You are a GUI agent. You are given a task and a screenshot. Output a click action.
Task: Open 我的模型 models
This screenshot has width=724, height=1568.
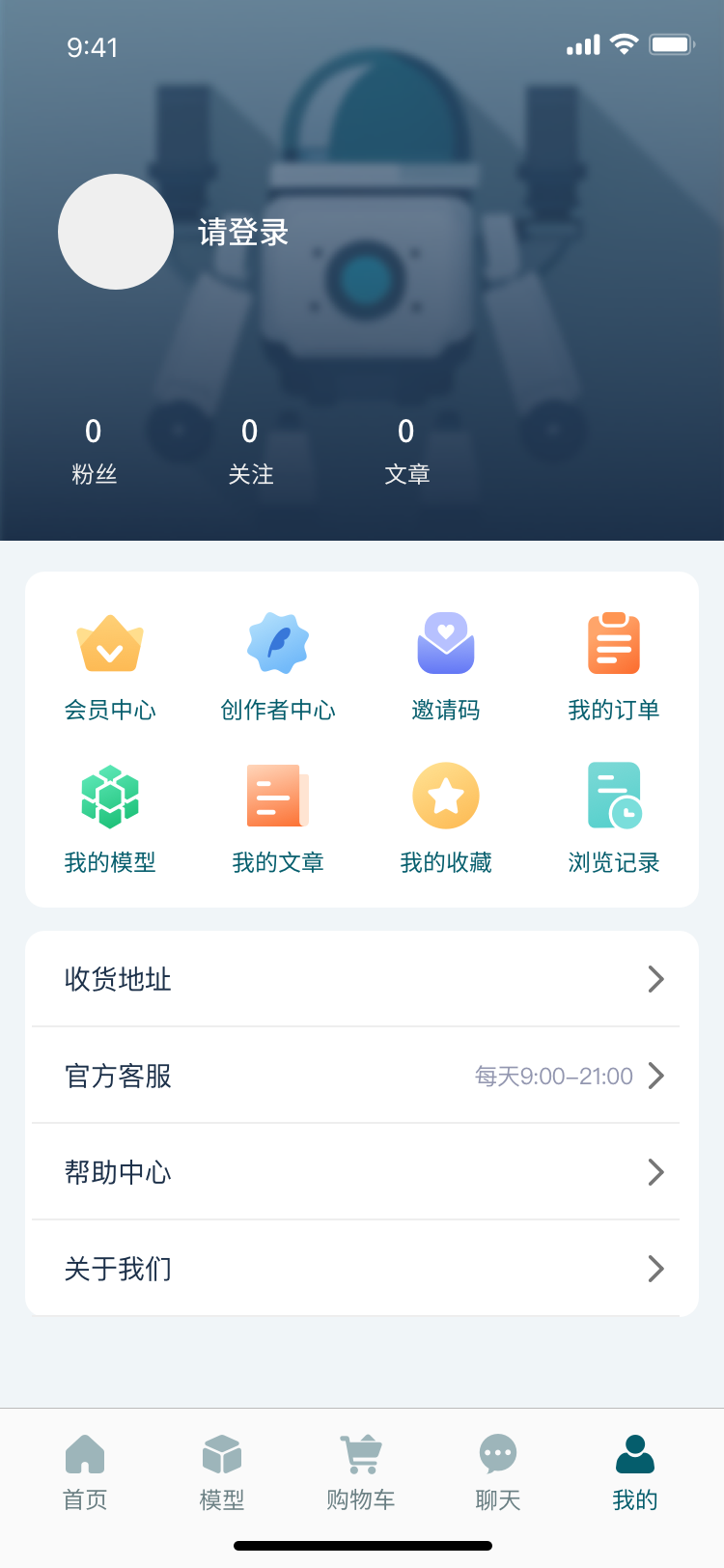click(x=110, y=819)
